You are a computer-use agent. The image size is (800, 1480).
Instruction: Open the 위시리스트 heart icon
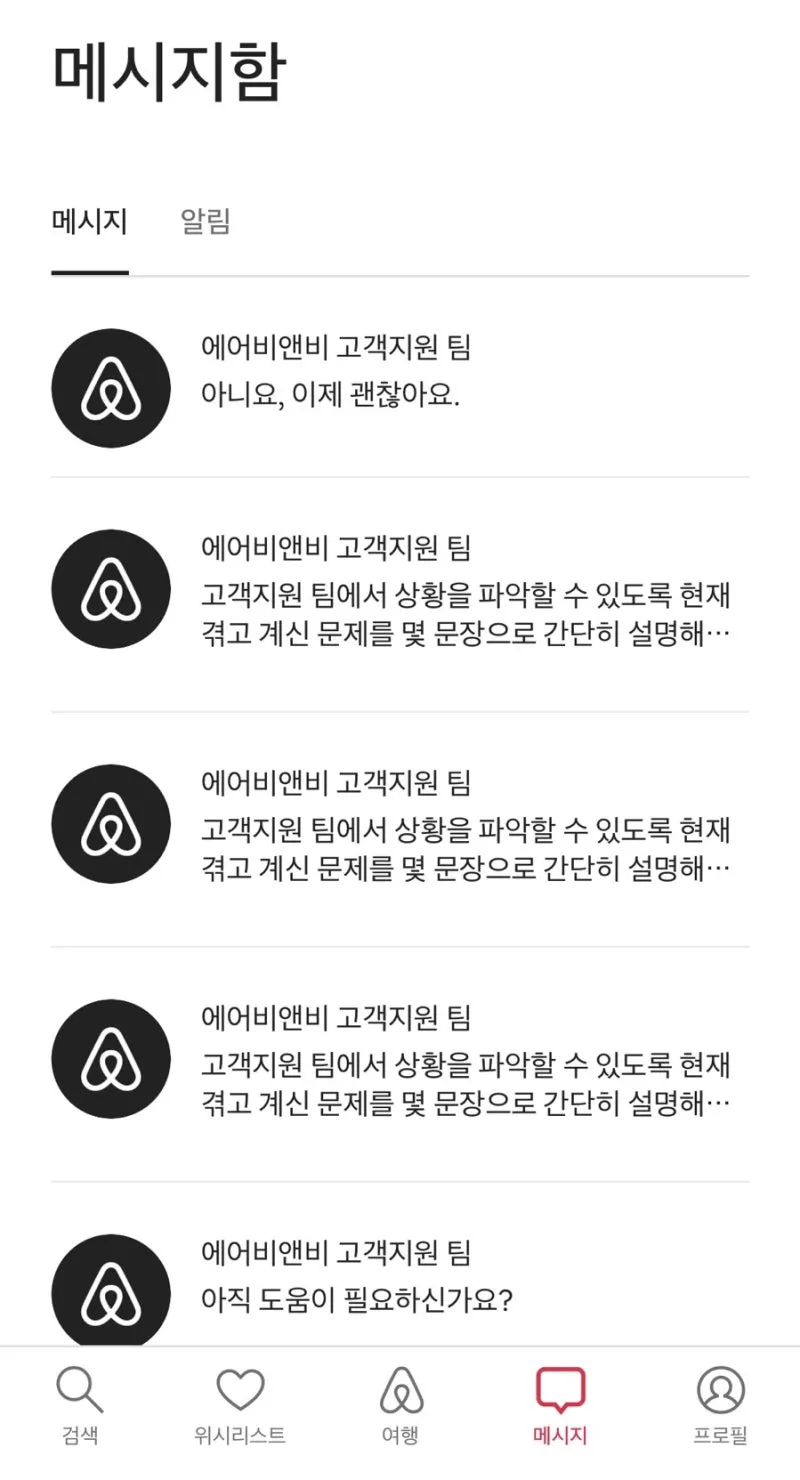240,1388
